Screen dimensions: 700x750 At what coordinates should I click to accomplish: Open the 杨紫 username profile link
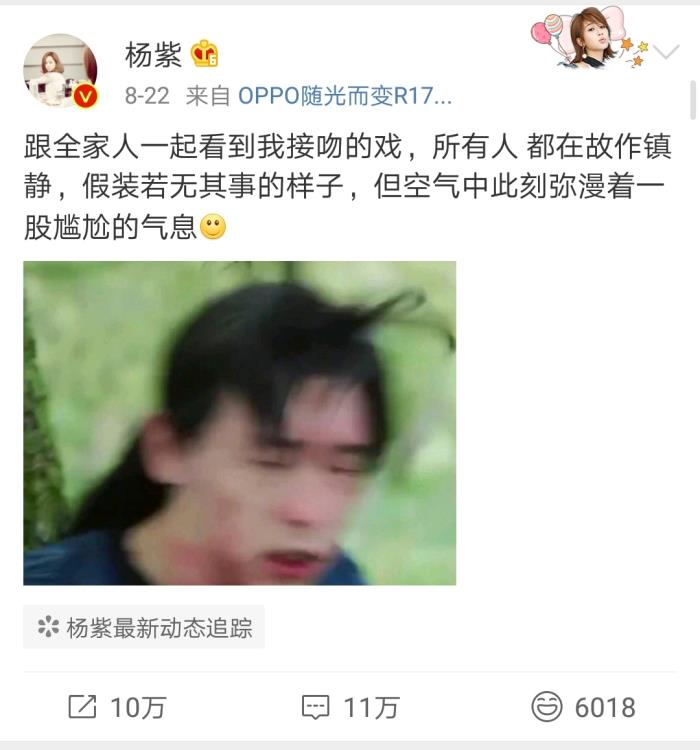(x=153, y=55)
